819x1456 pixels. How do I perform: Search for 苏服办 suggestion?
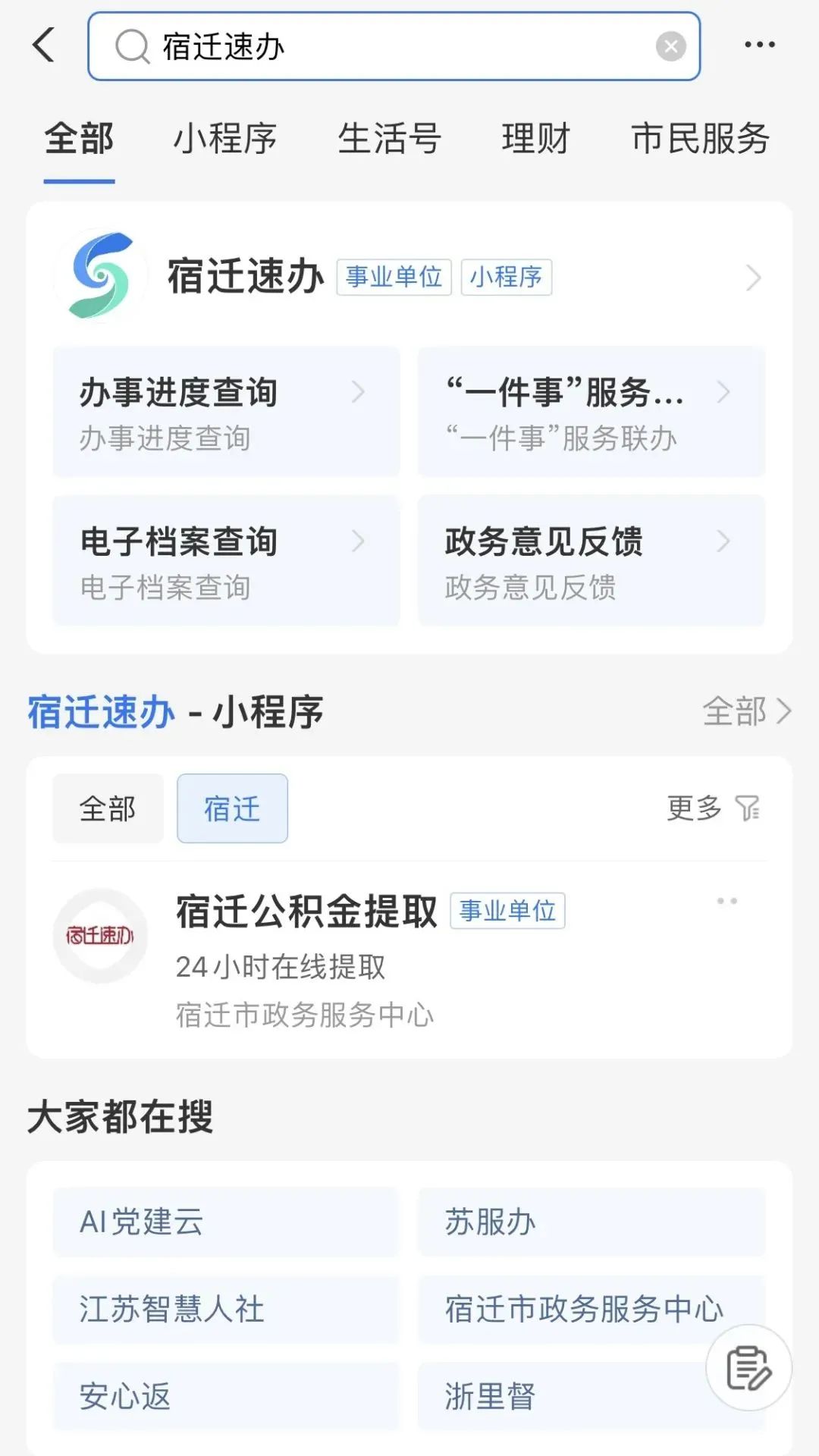(x=591, y=1222)
